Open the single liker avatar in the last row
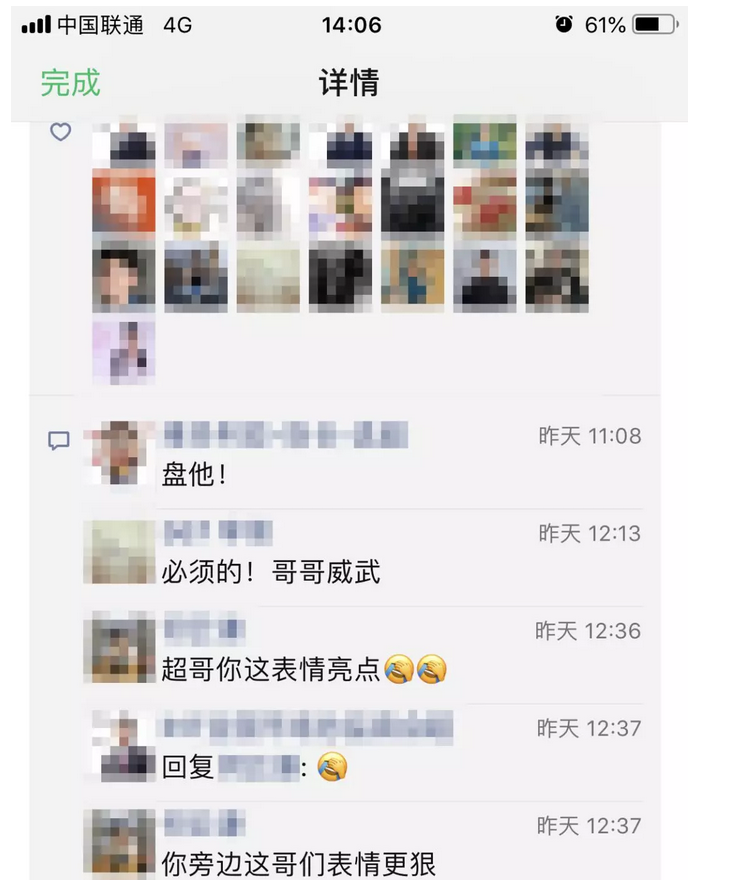This screenshot has height=880, width=741. tap(124, 351)
